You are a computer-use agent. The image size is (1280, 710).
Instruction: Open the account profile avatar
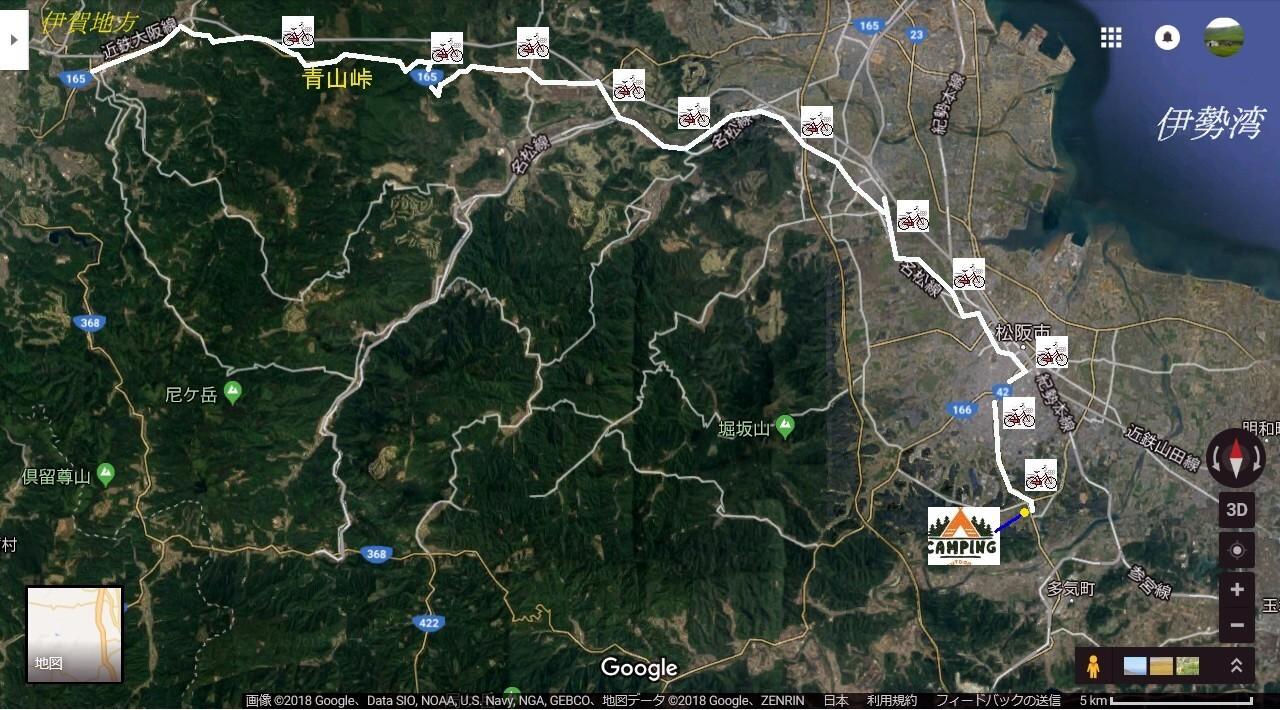tap(1224, 38)
